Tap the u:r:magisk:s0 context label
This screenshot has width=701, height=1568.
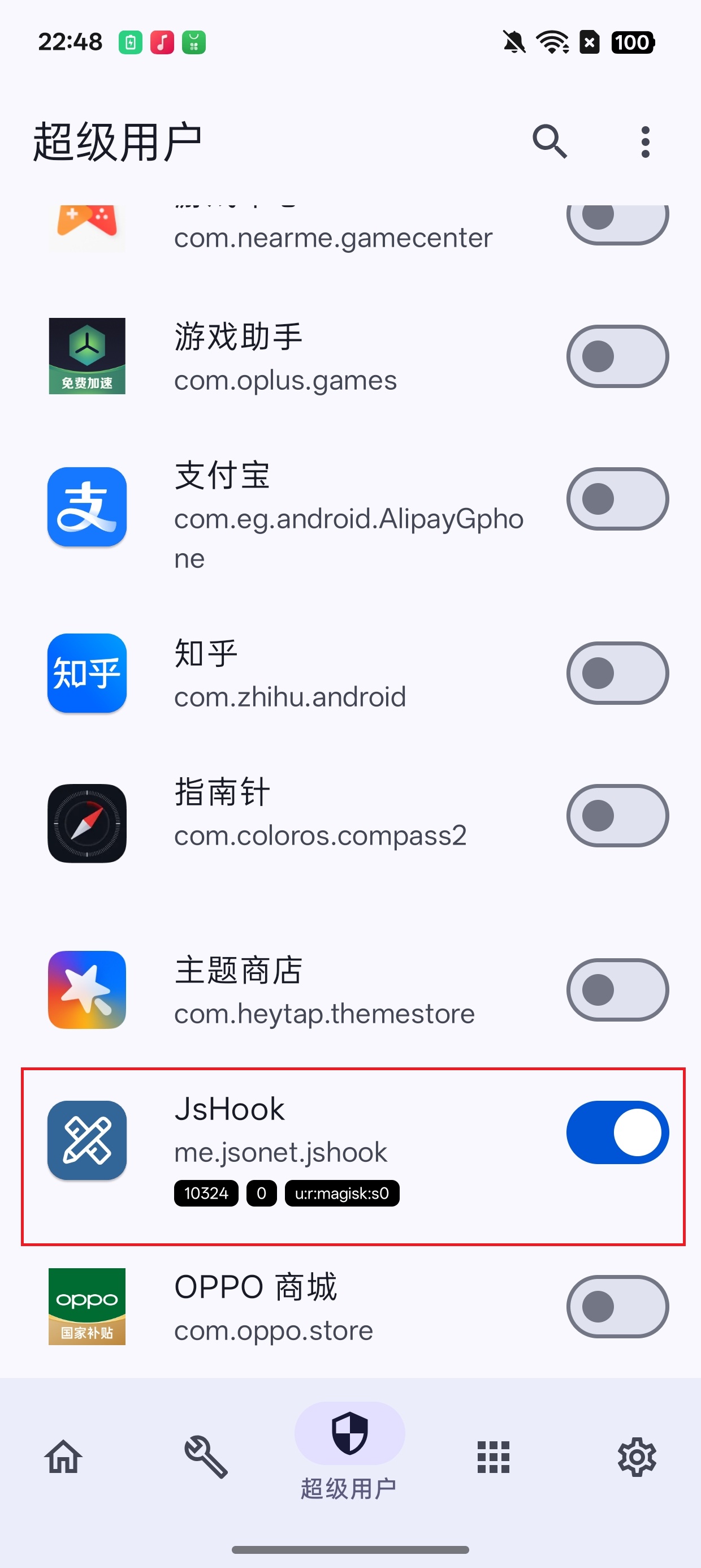342,1194
